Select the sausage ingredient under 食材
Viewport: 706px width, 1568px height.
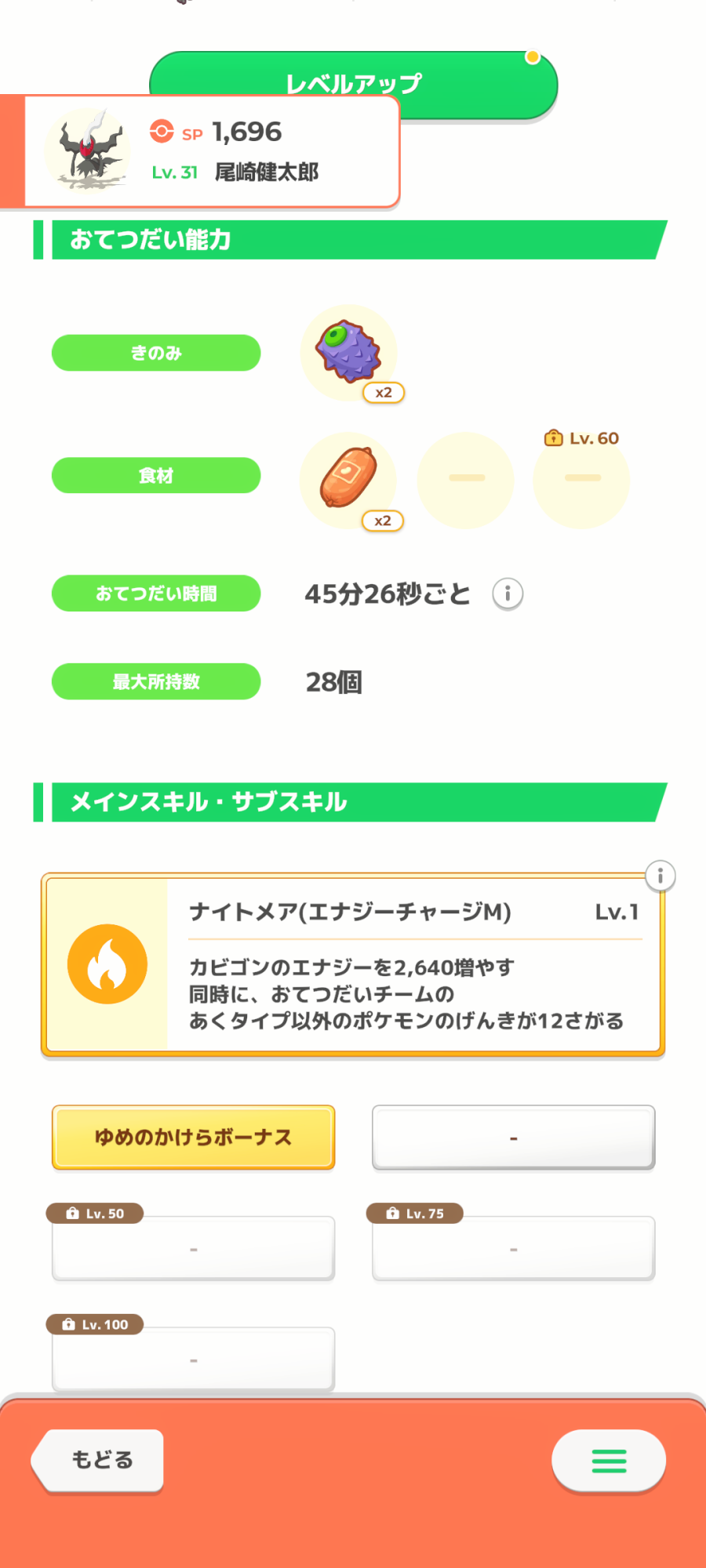pyautogui.click(x=348, y=478)
